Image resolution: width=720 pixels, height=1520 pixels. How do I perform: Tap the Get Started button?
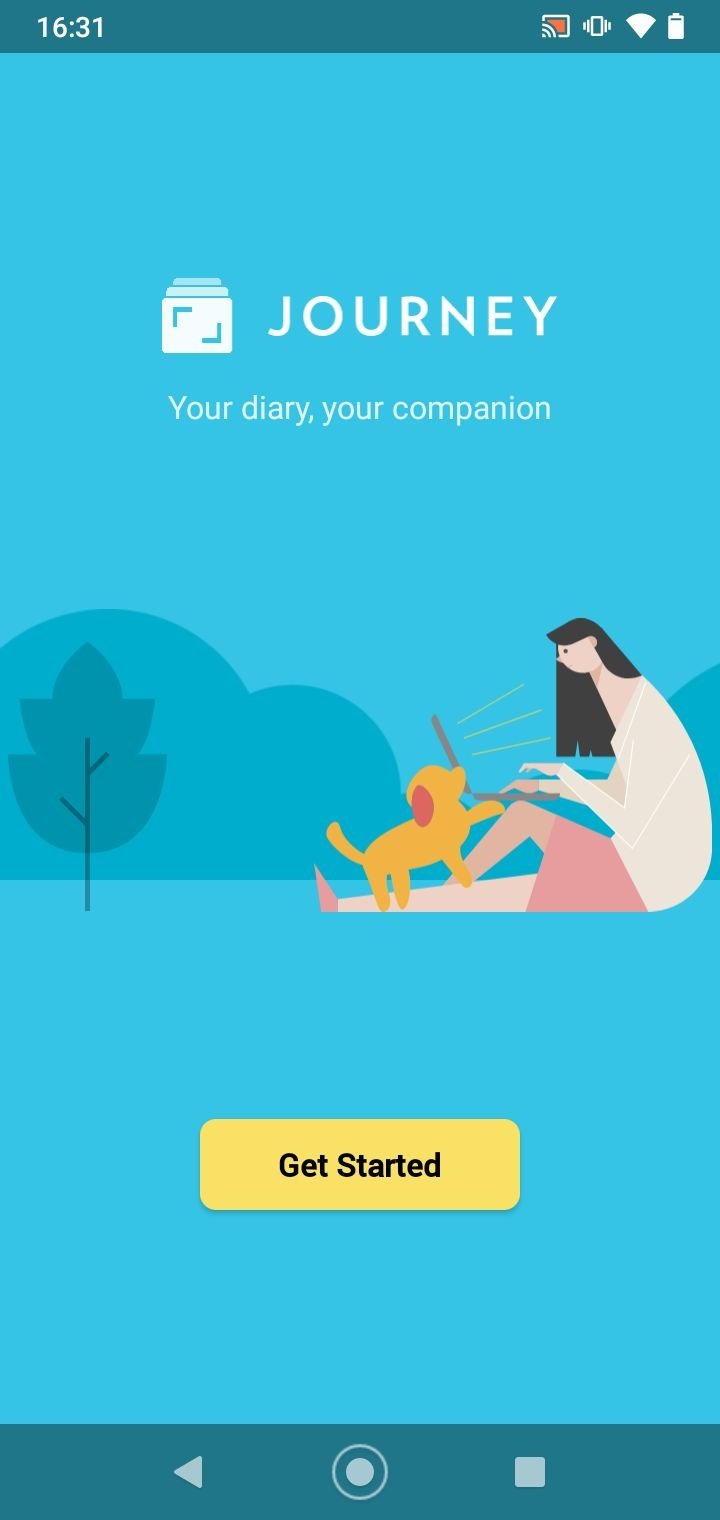pos(360,1164)
